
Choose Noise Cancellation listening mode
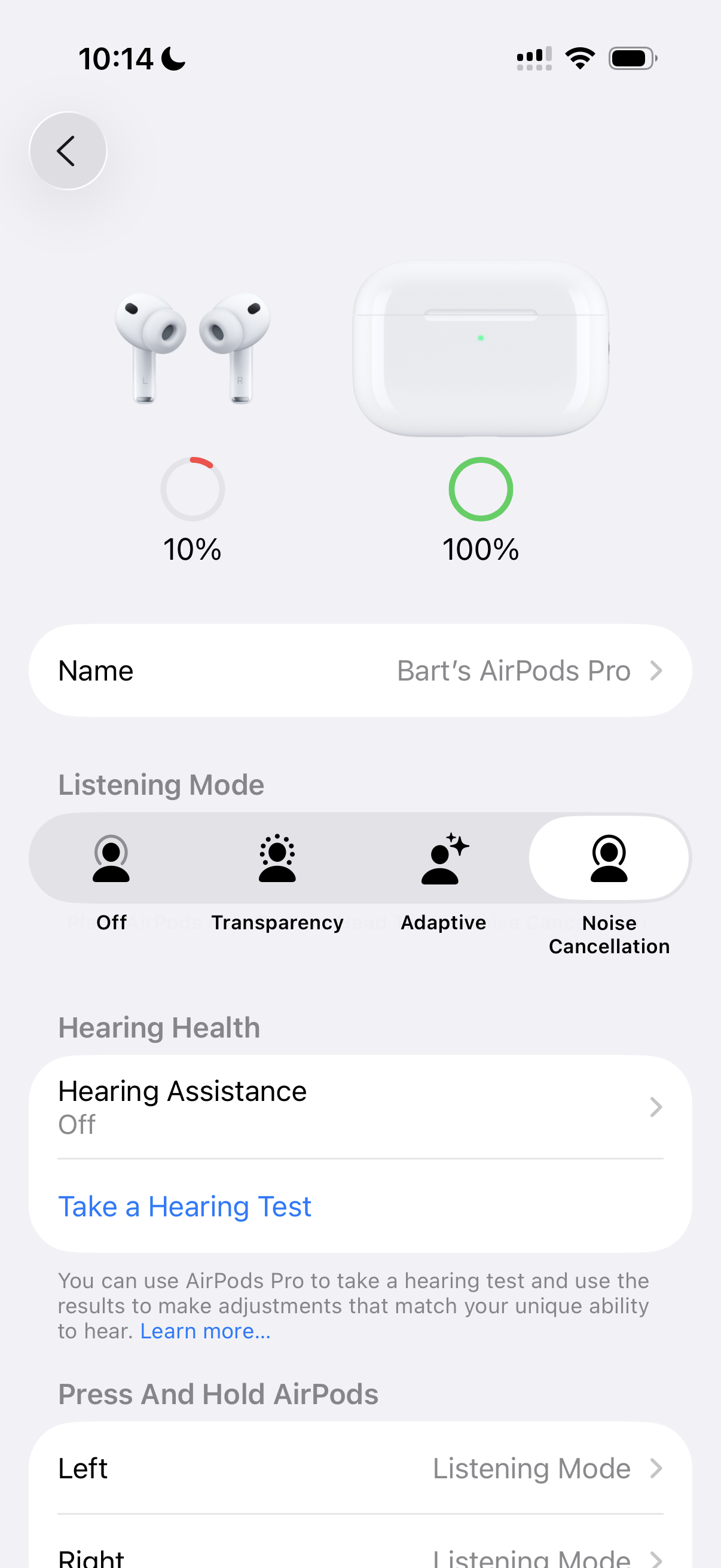pyautogui.click(x=609, y=858)
